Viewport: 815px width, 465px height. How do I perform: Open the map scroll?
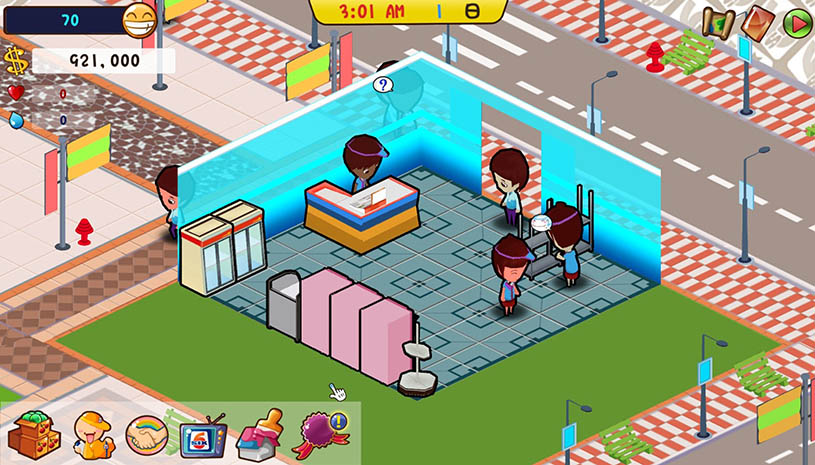click(x=718, y=22)
